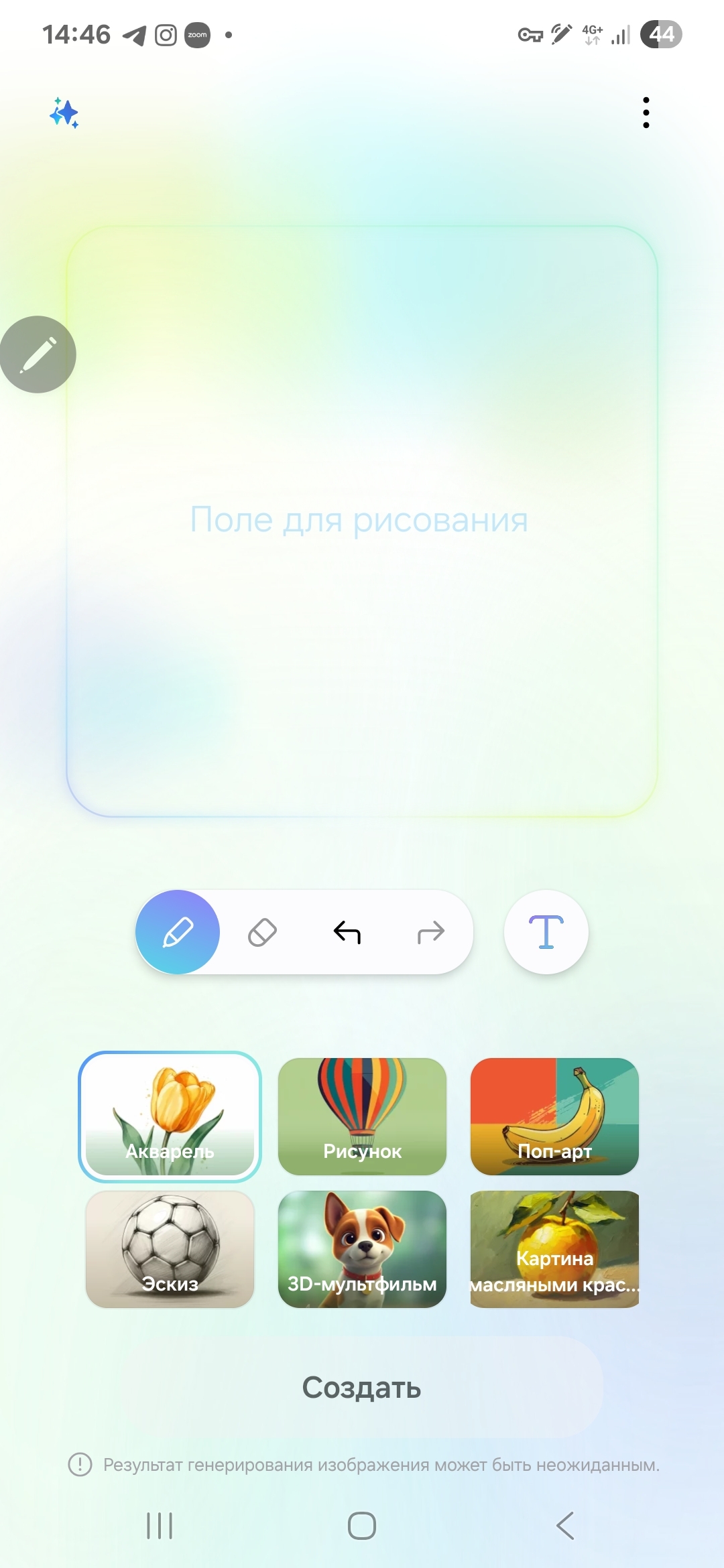Open recent apps from navigation bar
The image size is (724, 1568).
(160, 1526)
